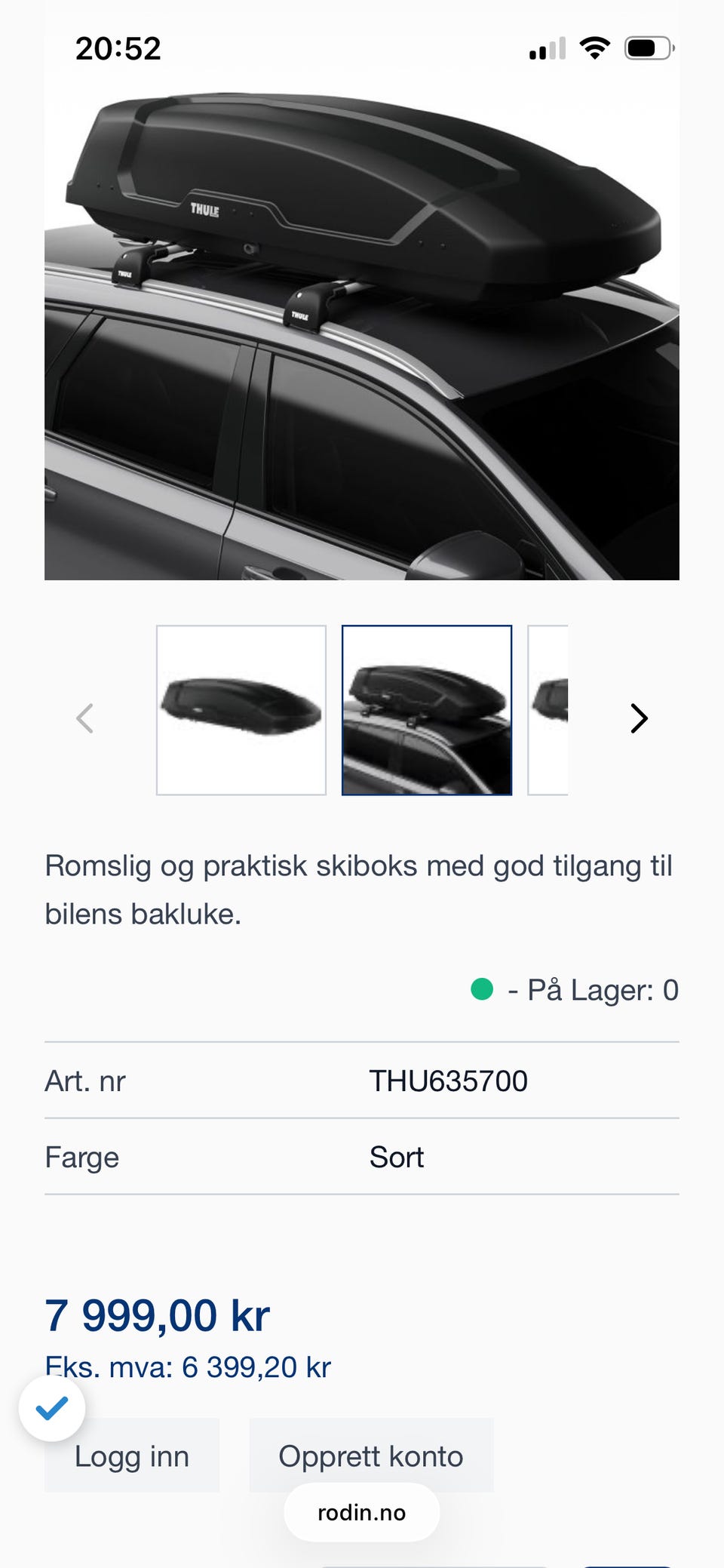Open the rodin.no address pill
Viewport: 724px width, 1568px height.
pos(362,1512)
